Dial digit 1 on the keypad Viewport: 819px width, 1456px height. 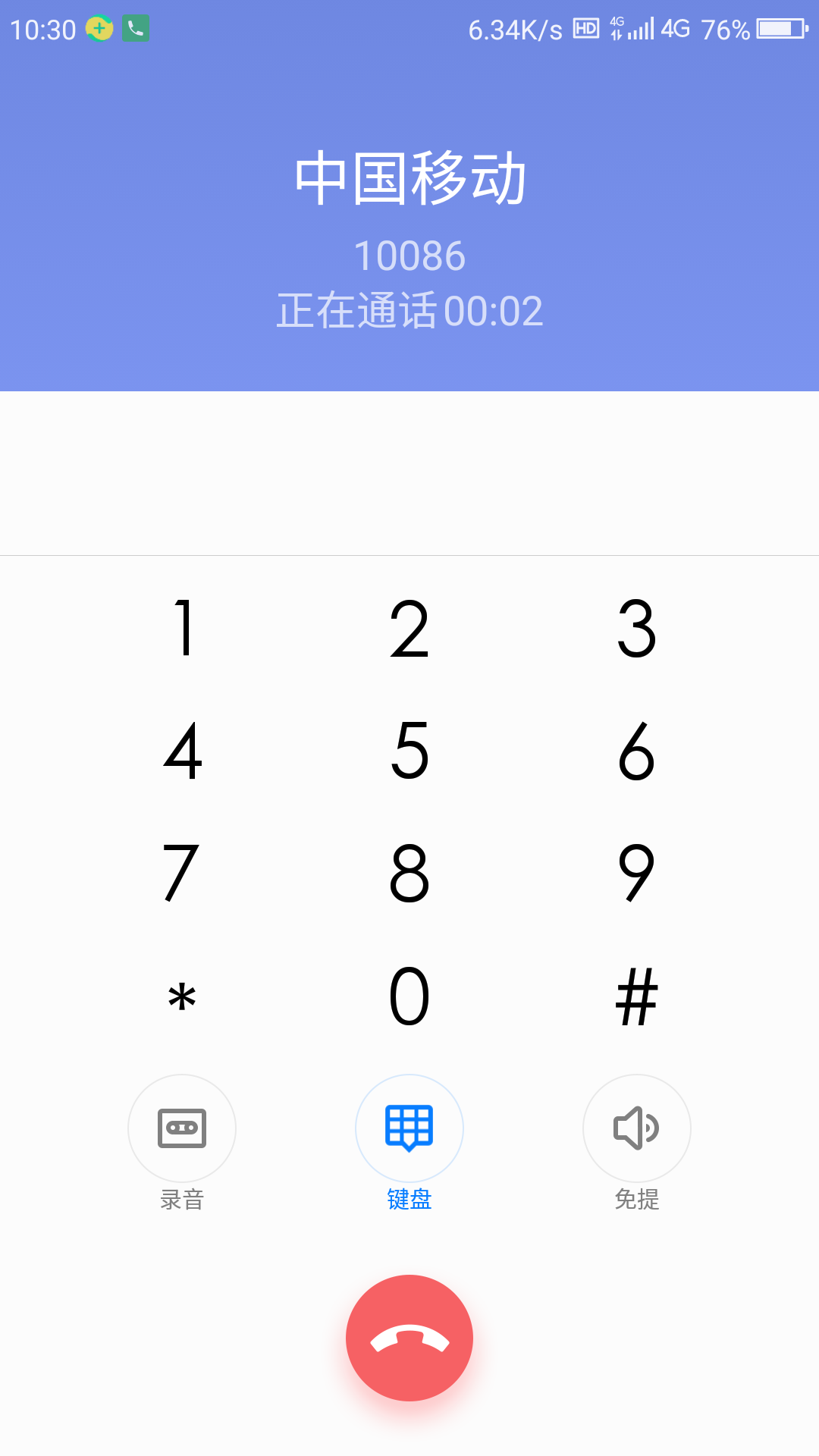click(x=183, y=628)
